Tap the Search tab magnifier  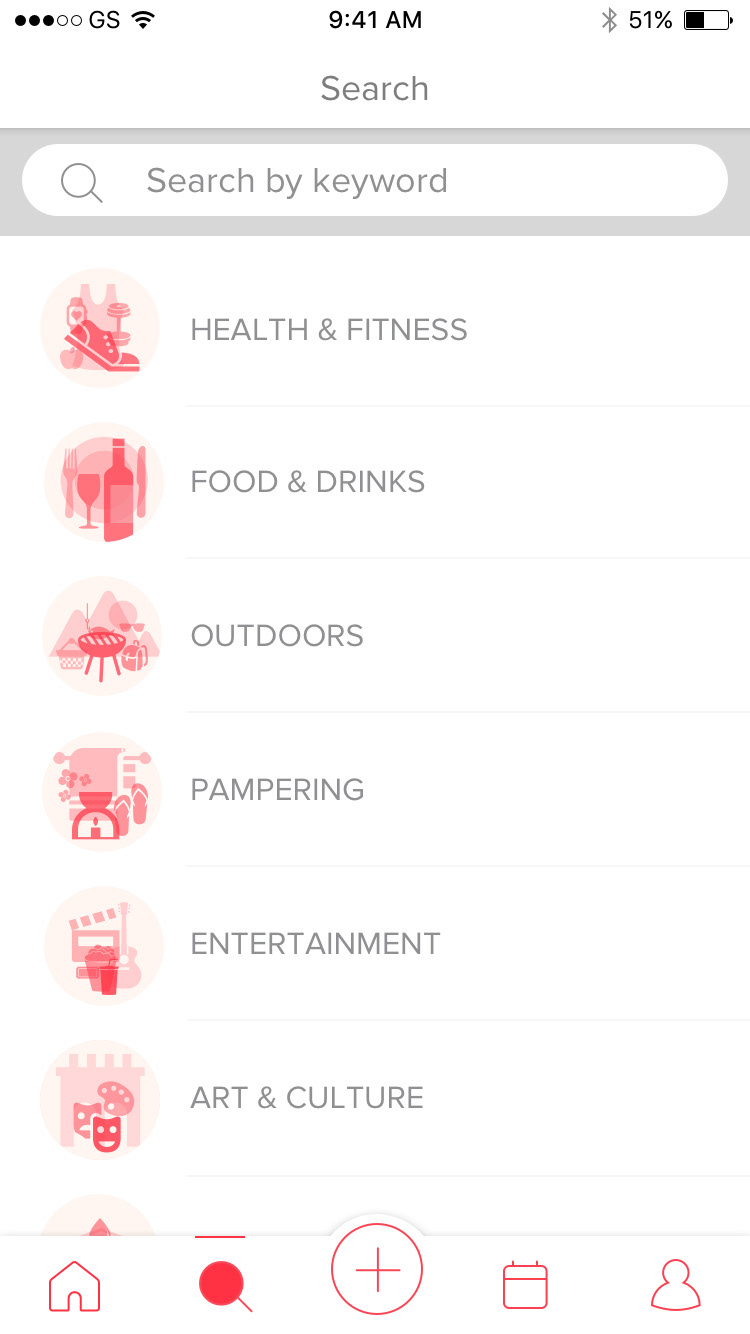pyautogui.click(x=224, y=1285)
